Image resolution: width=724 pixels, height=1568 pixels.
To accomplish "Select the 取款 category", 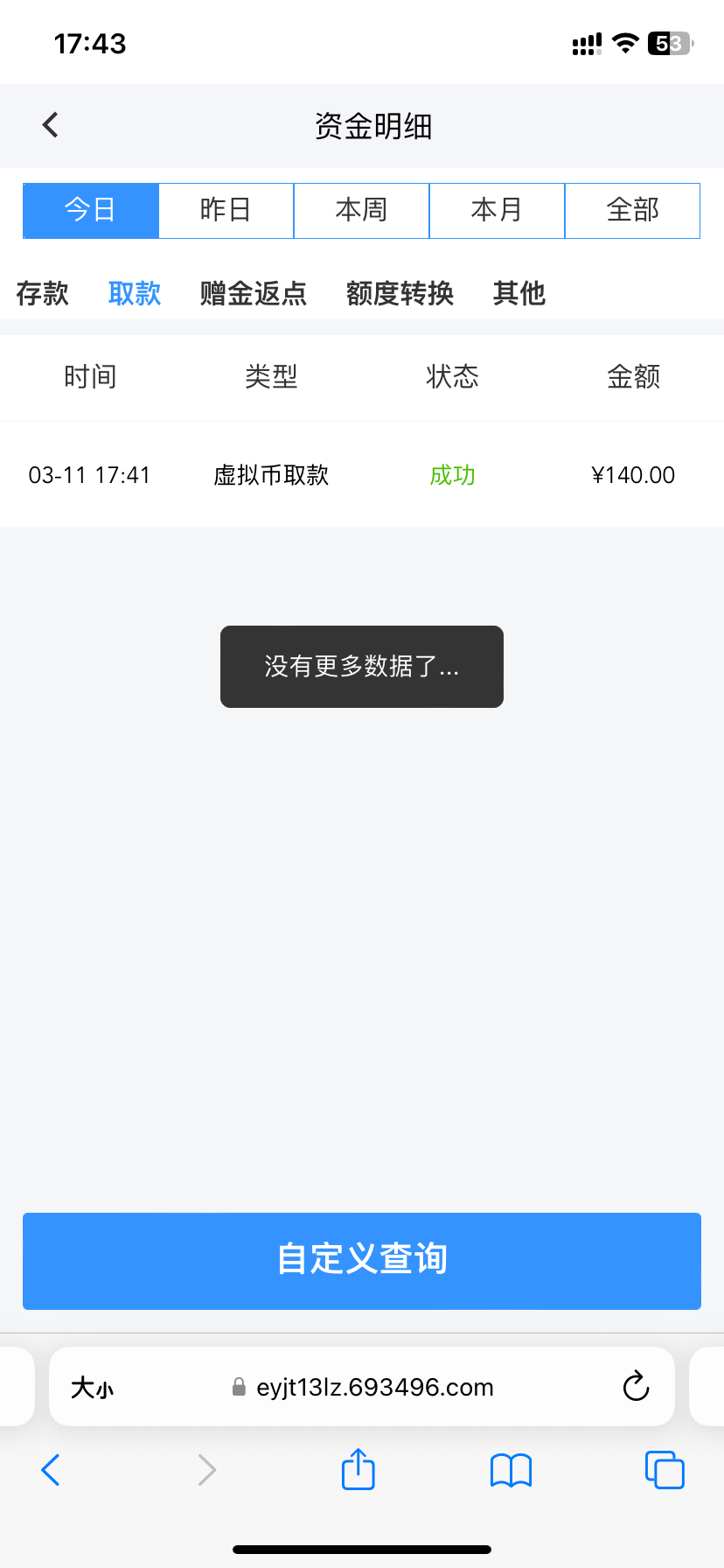I will pyautogui.click(x=135, y=293).
